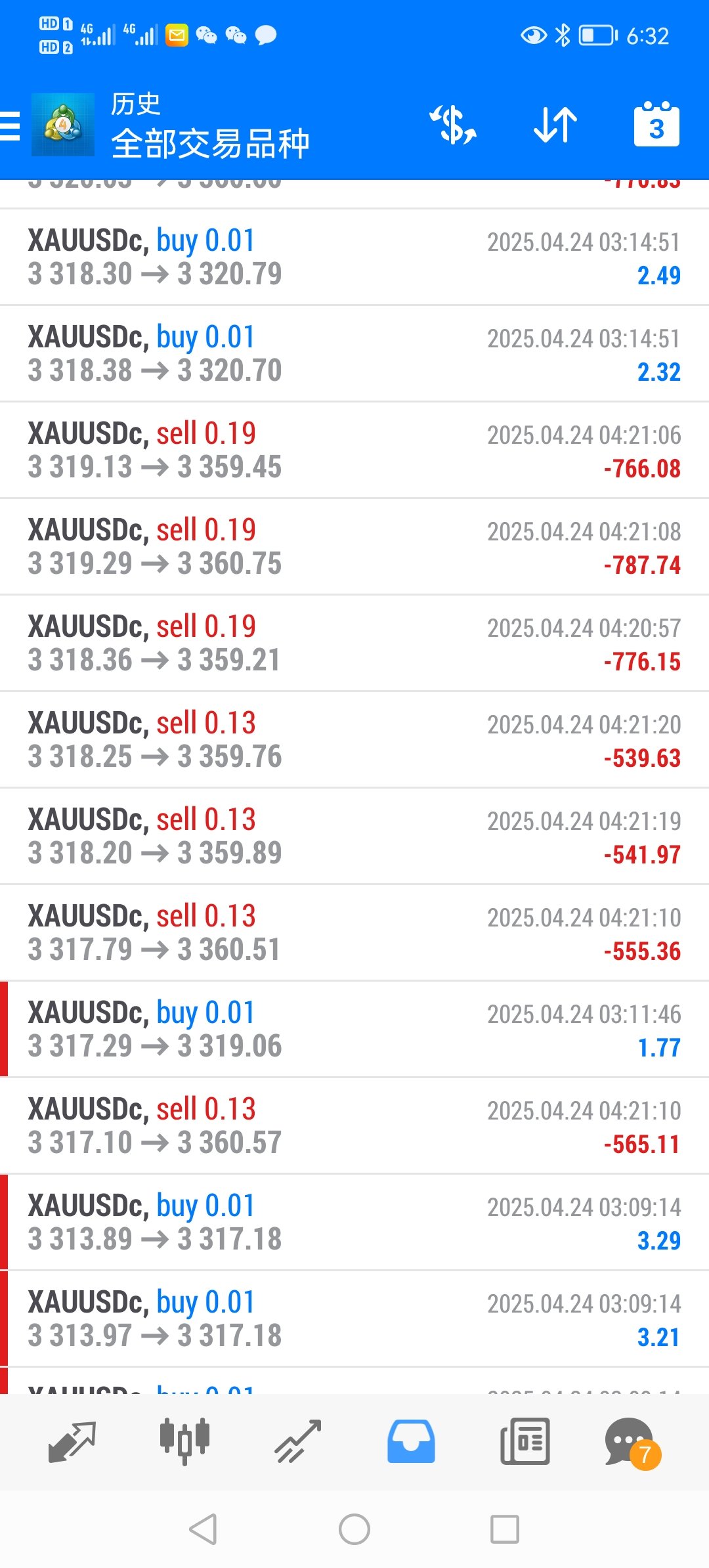Return to the home screen
Screen dimensions: 709x1568
354,1529
